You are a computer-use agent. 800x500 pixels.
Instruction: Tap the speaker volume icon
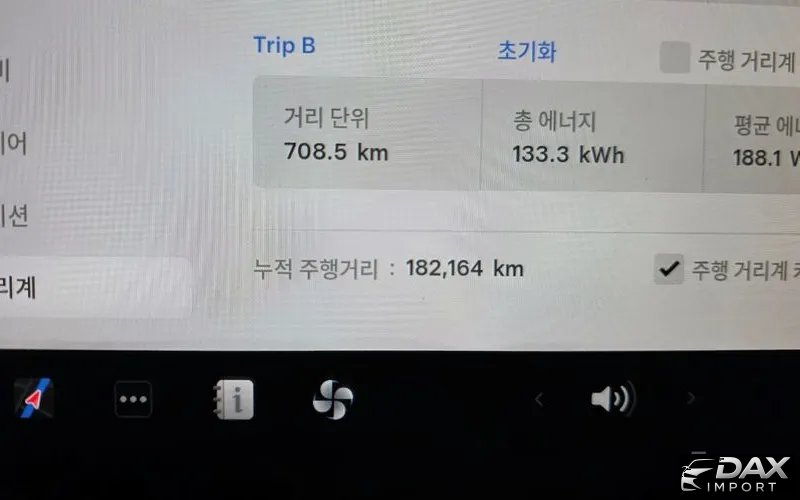click(611, 400)
